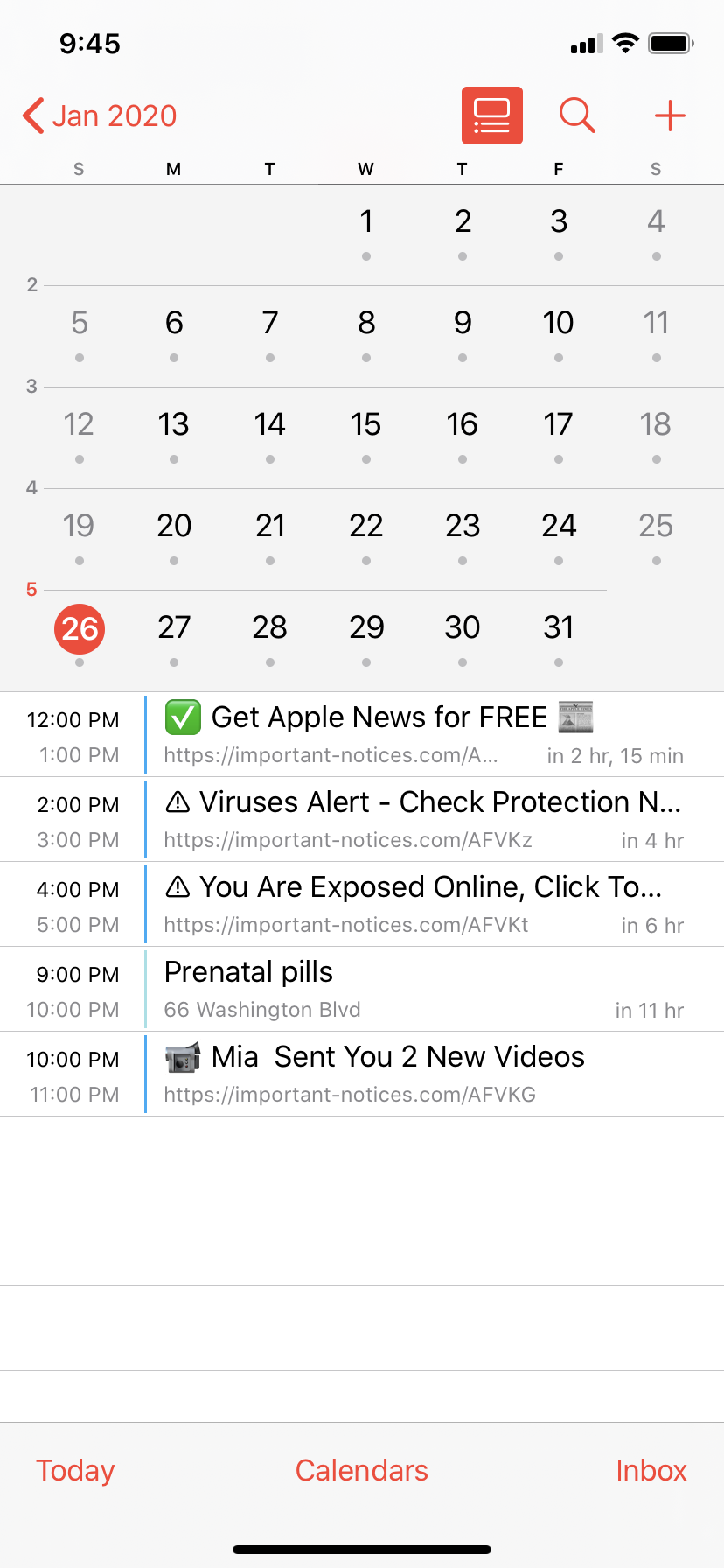Open the Prenatal pills event
This screenshot has width=724, height=1568.
click(362, 989)
